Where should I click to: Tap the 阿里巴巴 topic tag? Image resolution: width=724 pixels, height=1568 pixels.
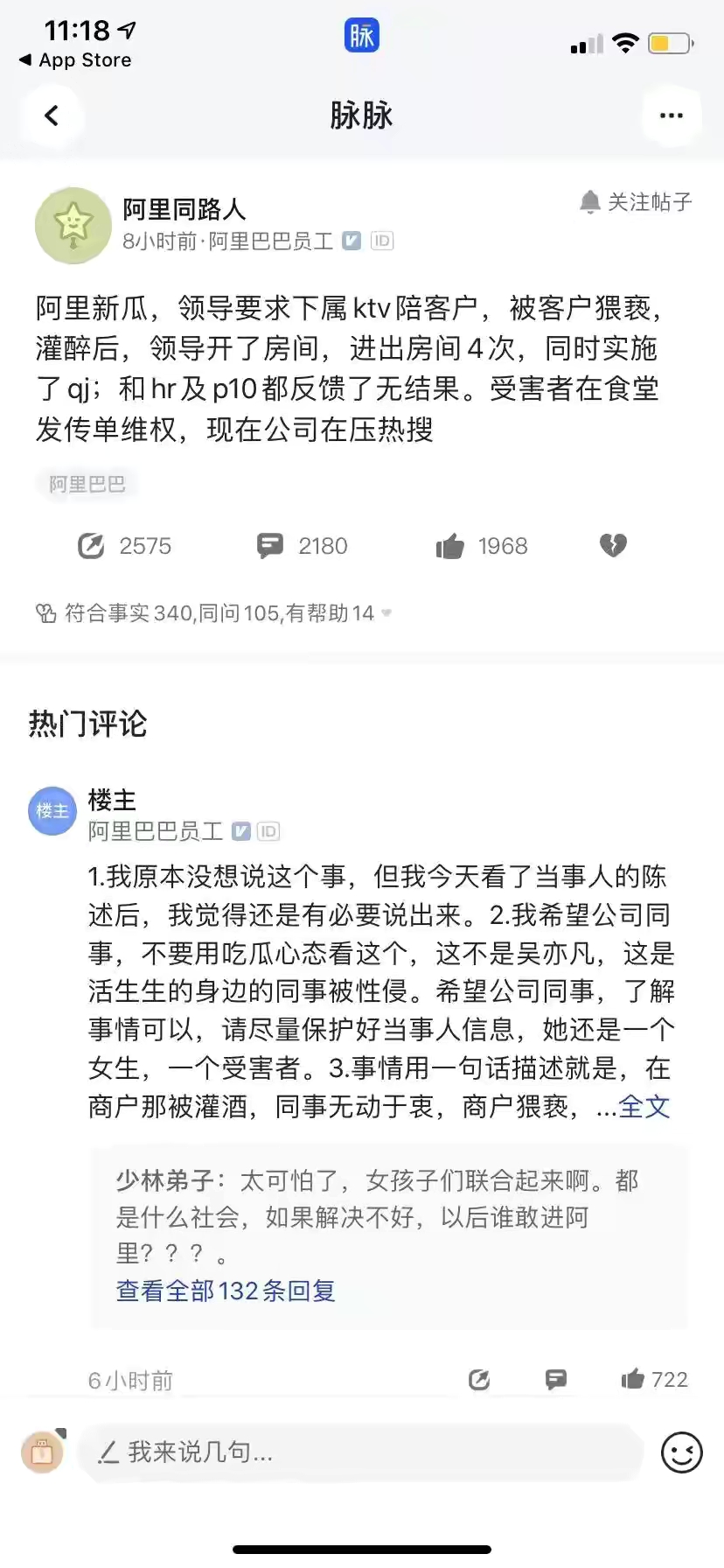click(x=86, y=484)
